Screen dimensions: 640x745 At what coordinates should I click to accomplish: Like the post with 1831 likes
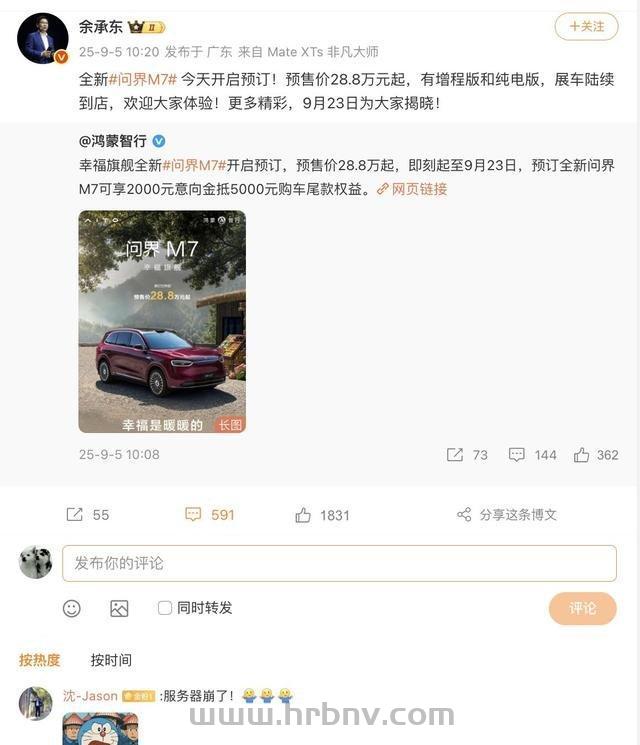[x=322, y=514]
